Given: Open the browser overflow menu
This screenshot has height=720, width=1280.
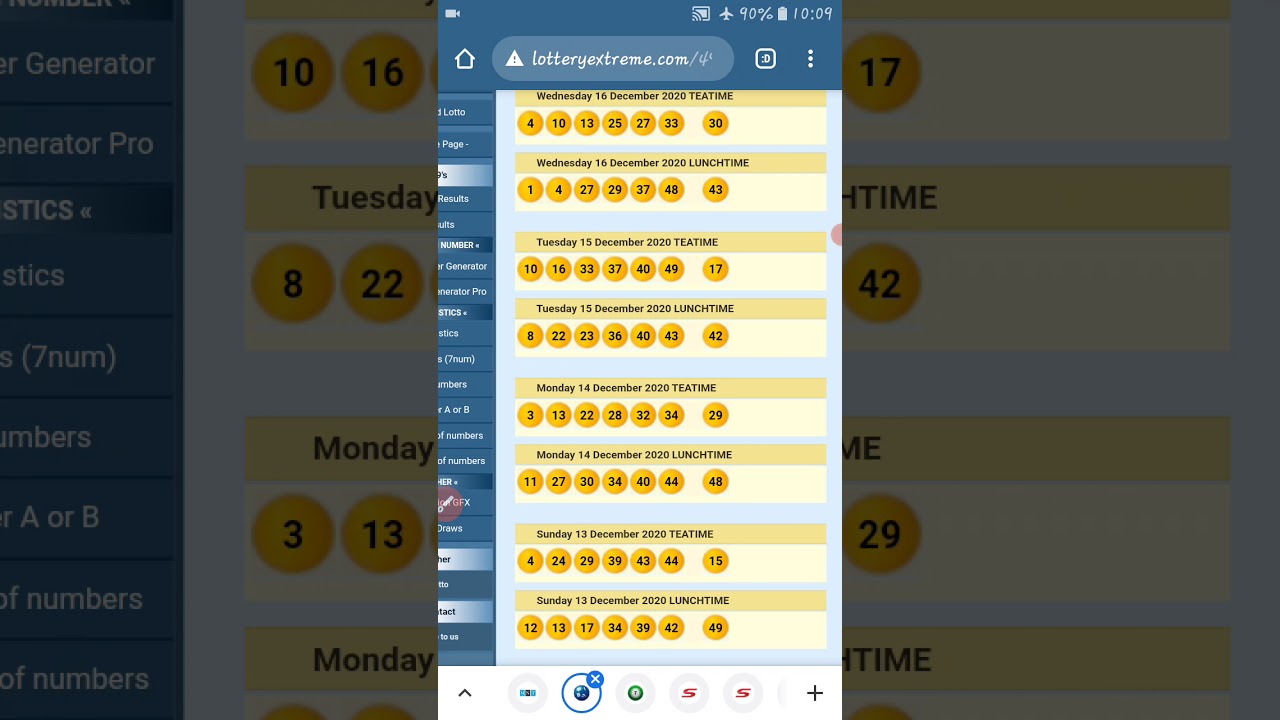Looking at the screenshot, I should 810,59.
